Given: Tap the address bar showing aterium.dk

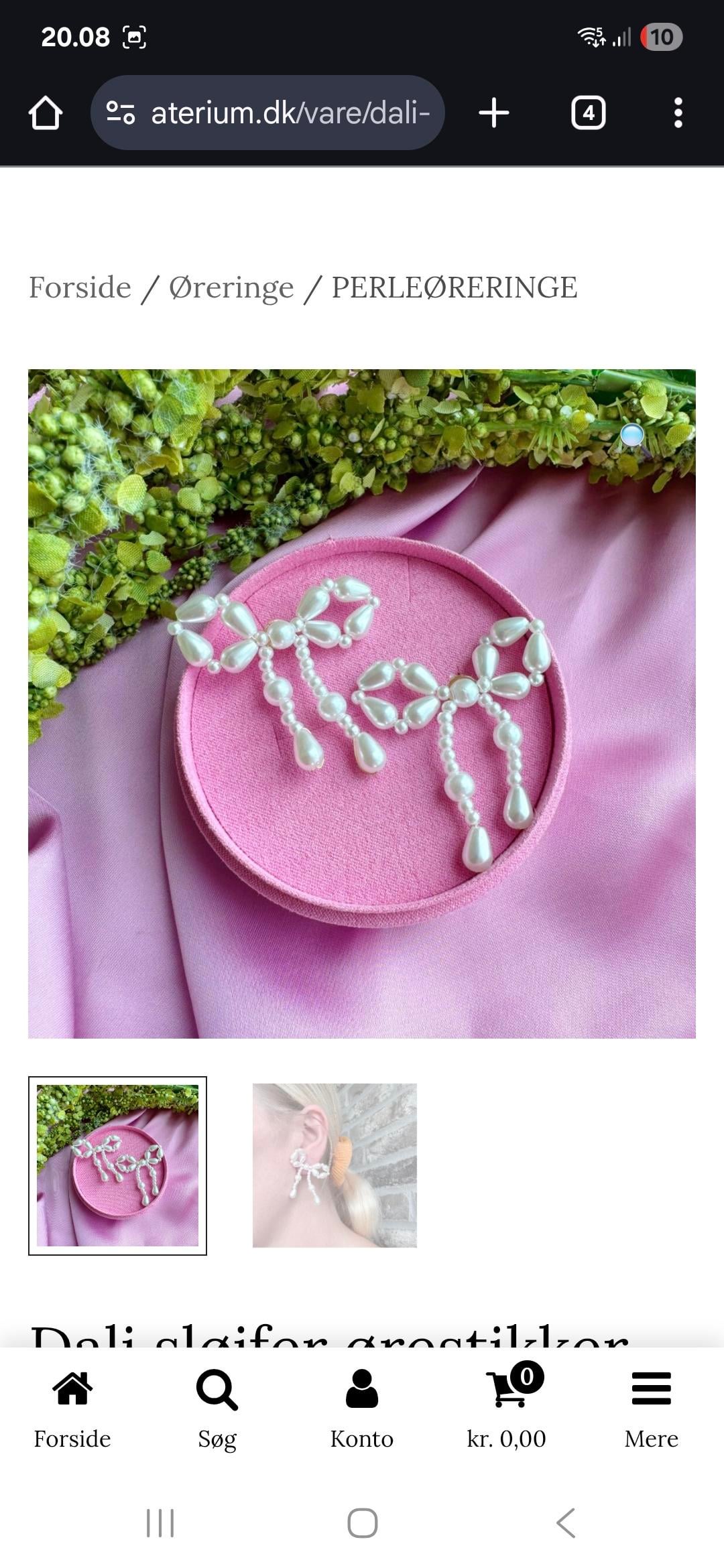Looking at the screenshot, I should click(x=268, y=113).
